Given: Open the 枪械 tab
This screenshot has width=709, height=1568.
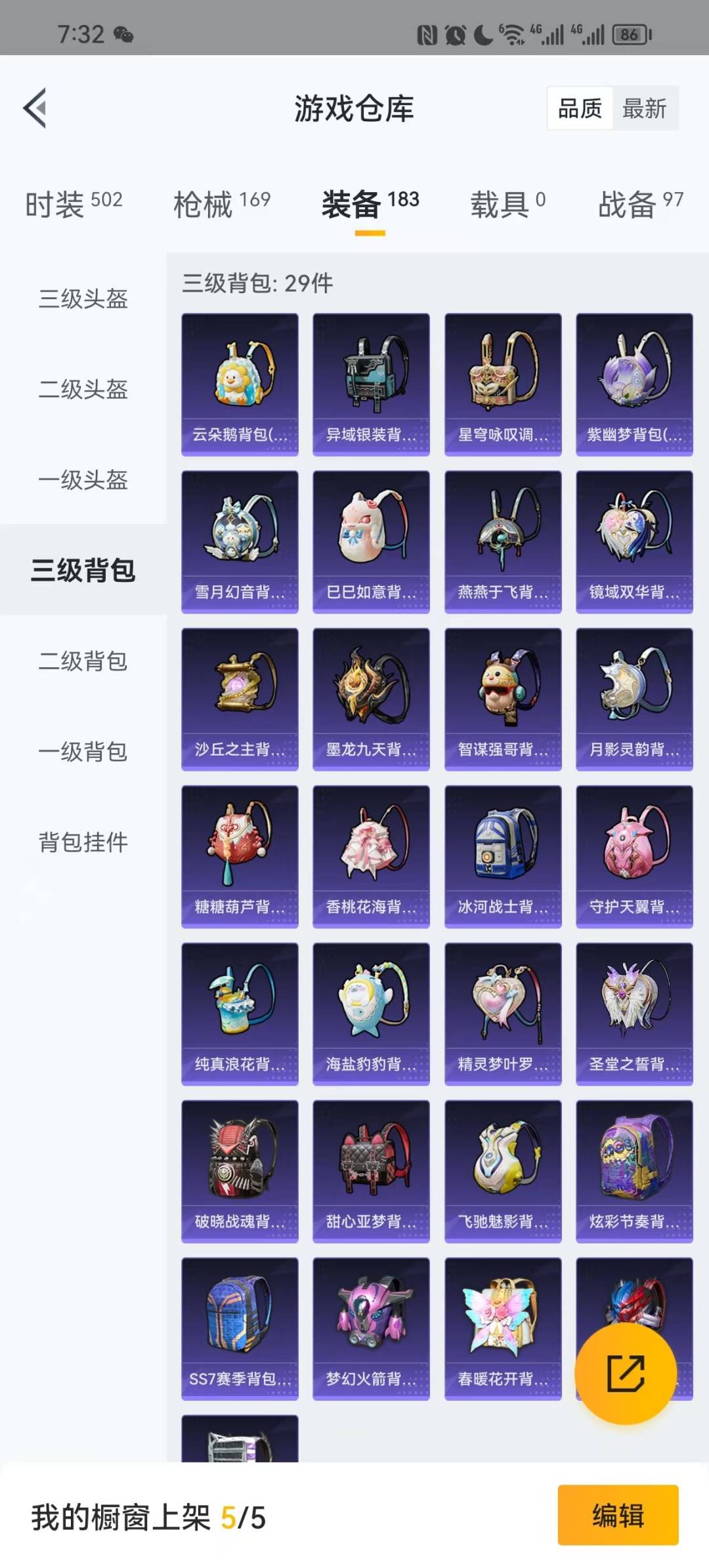Looking at the screenshot, I should click(x=222, y=204).
